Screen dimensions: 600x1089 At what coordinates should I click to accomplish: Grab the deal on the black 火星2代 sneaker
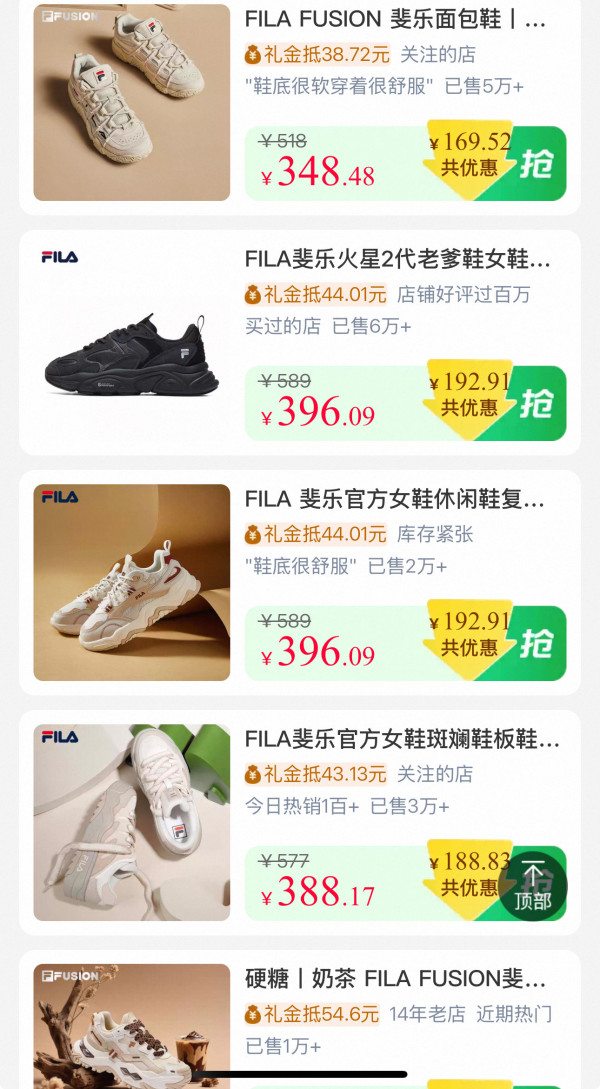(x=538, y=404)
